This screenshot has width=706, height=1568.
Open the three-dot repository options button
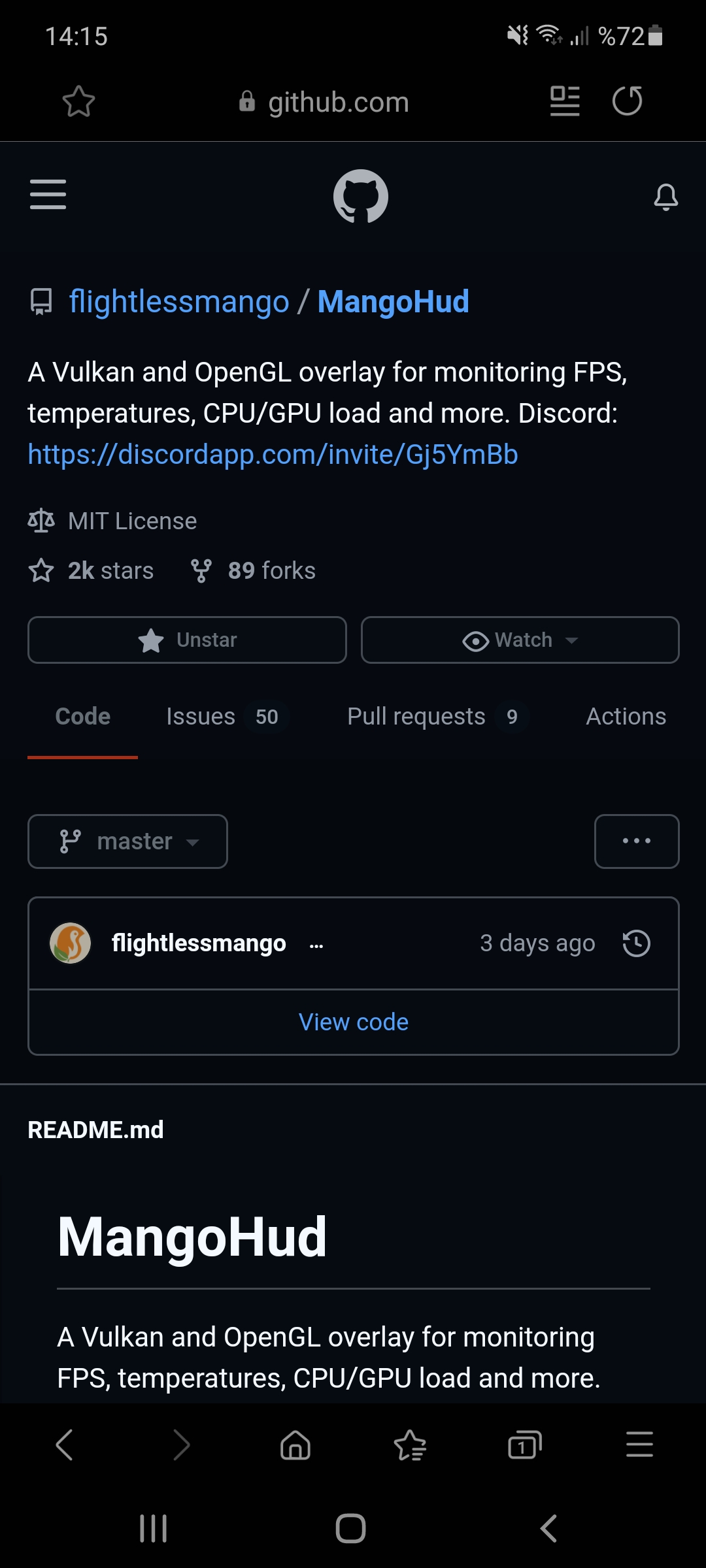636,841
